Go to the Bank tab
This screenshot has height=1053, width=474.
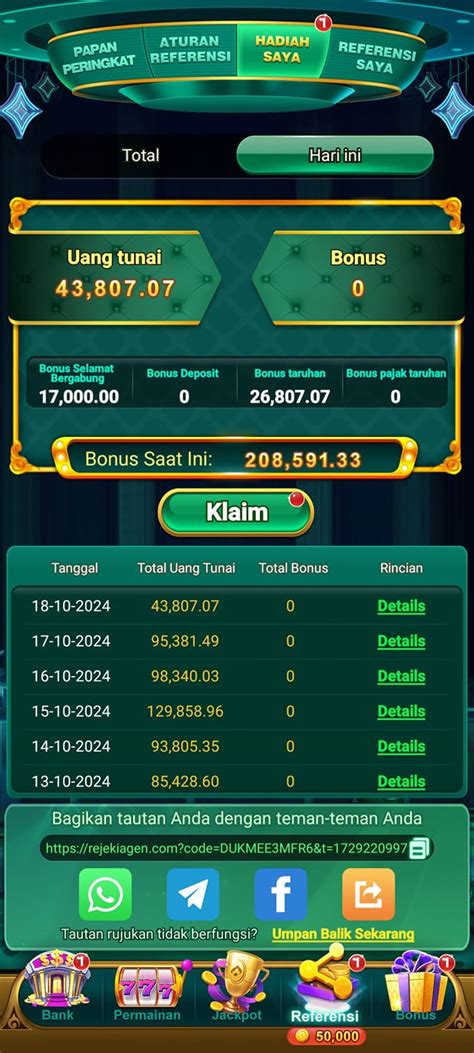pos(56,987)
